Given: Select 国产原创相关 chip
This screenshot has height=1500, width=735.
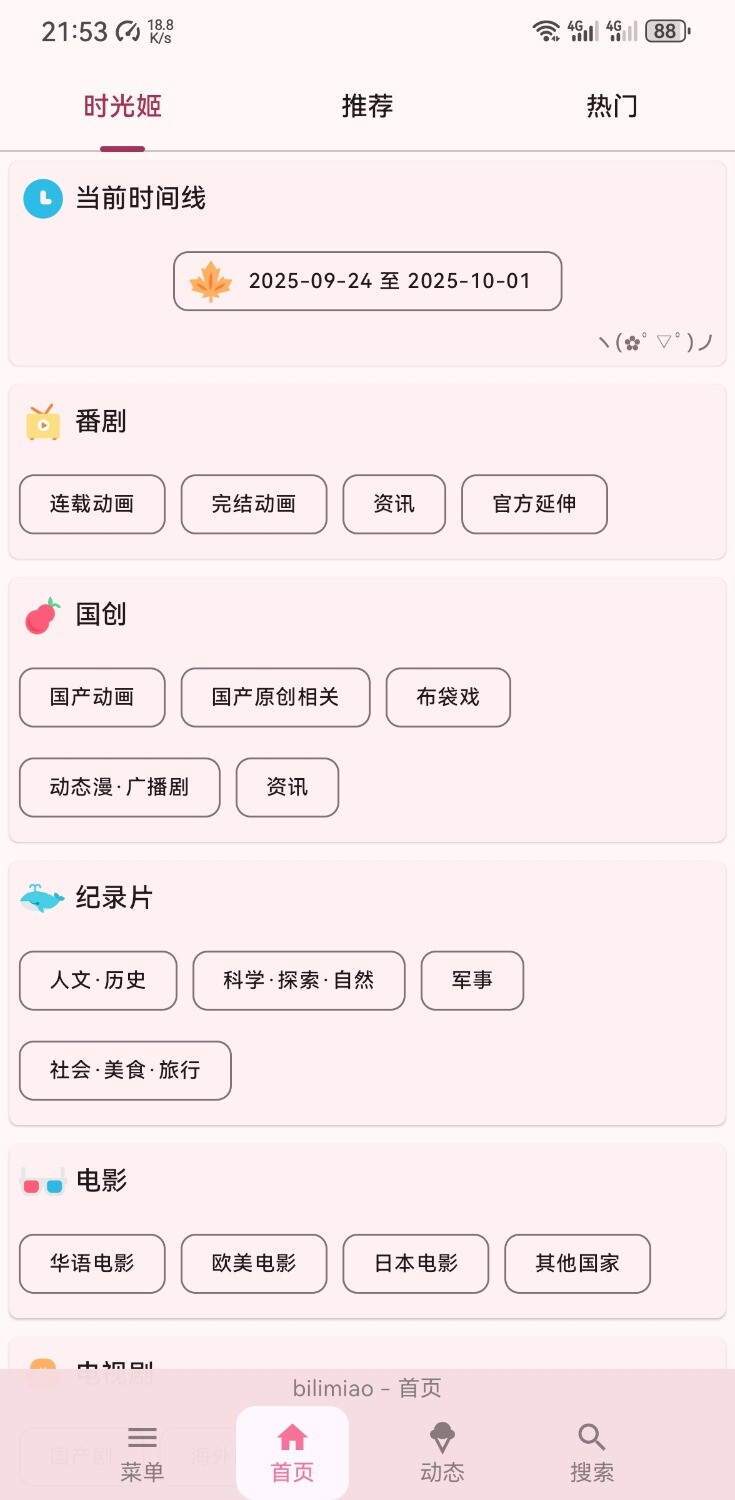Looking at the screenshot, I should 275,697.
